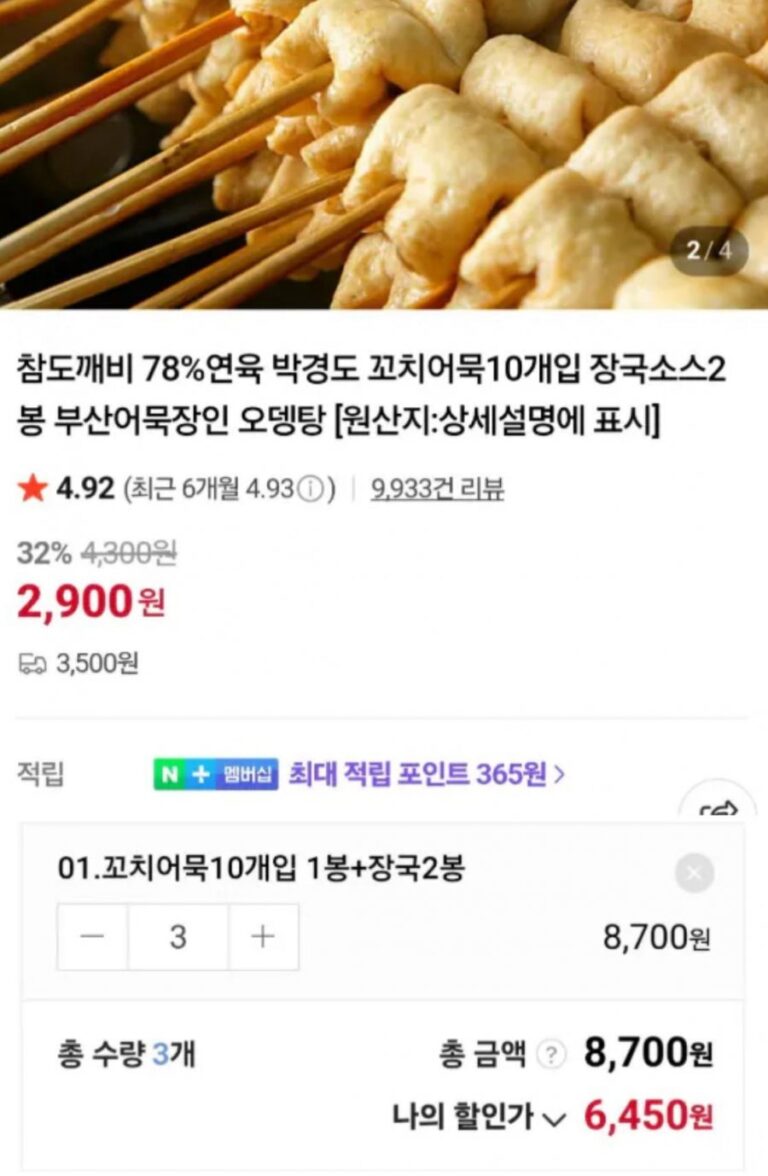
Task: Open 최대 적립 포인트 365원 membership details
Action: (x=426, y=773)
